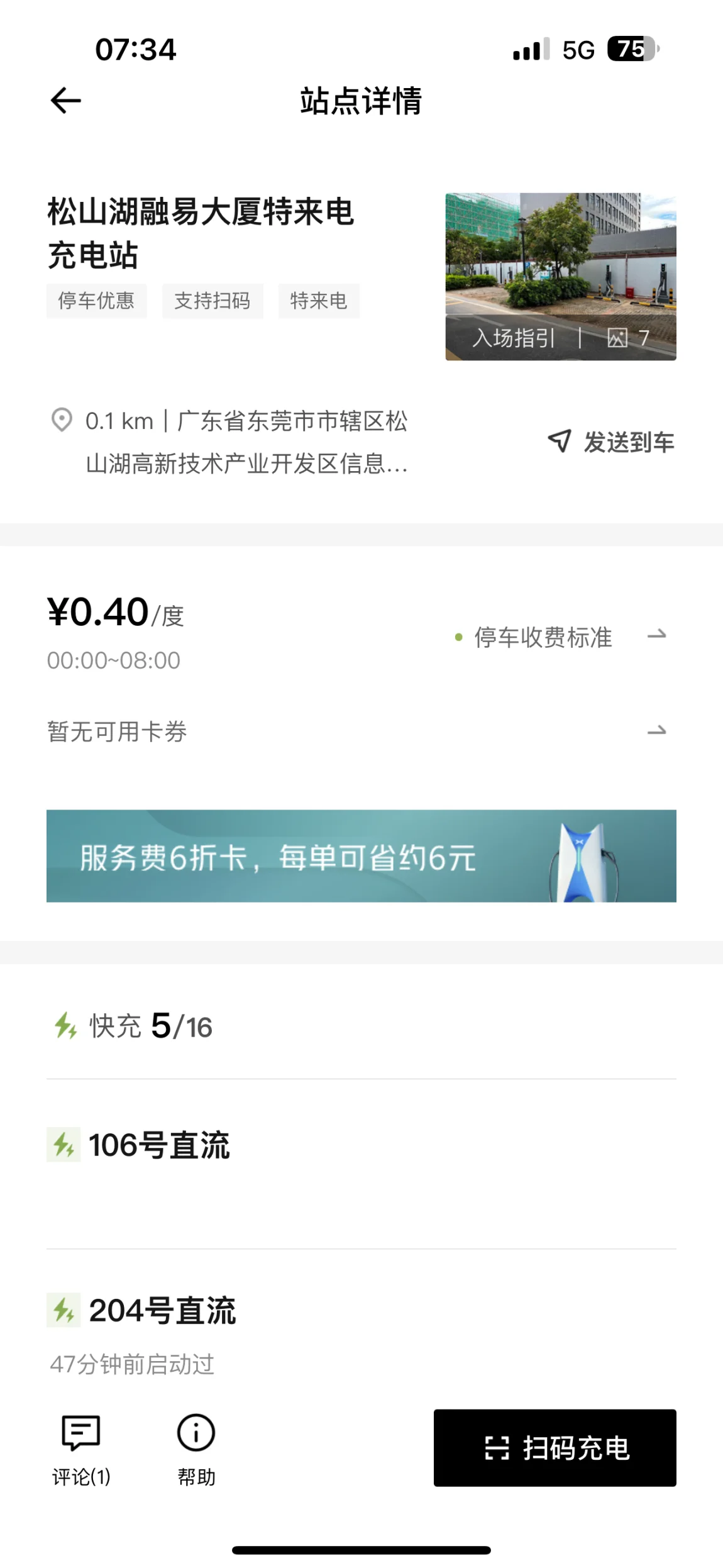Tap 发送到车 to send location to car

(610, 442)
